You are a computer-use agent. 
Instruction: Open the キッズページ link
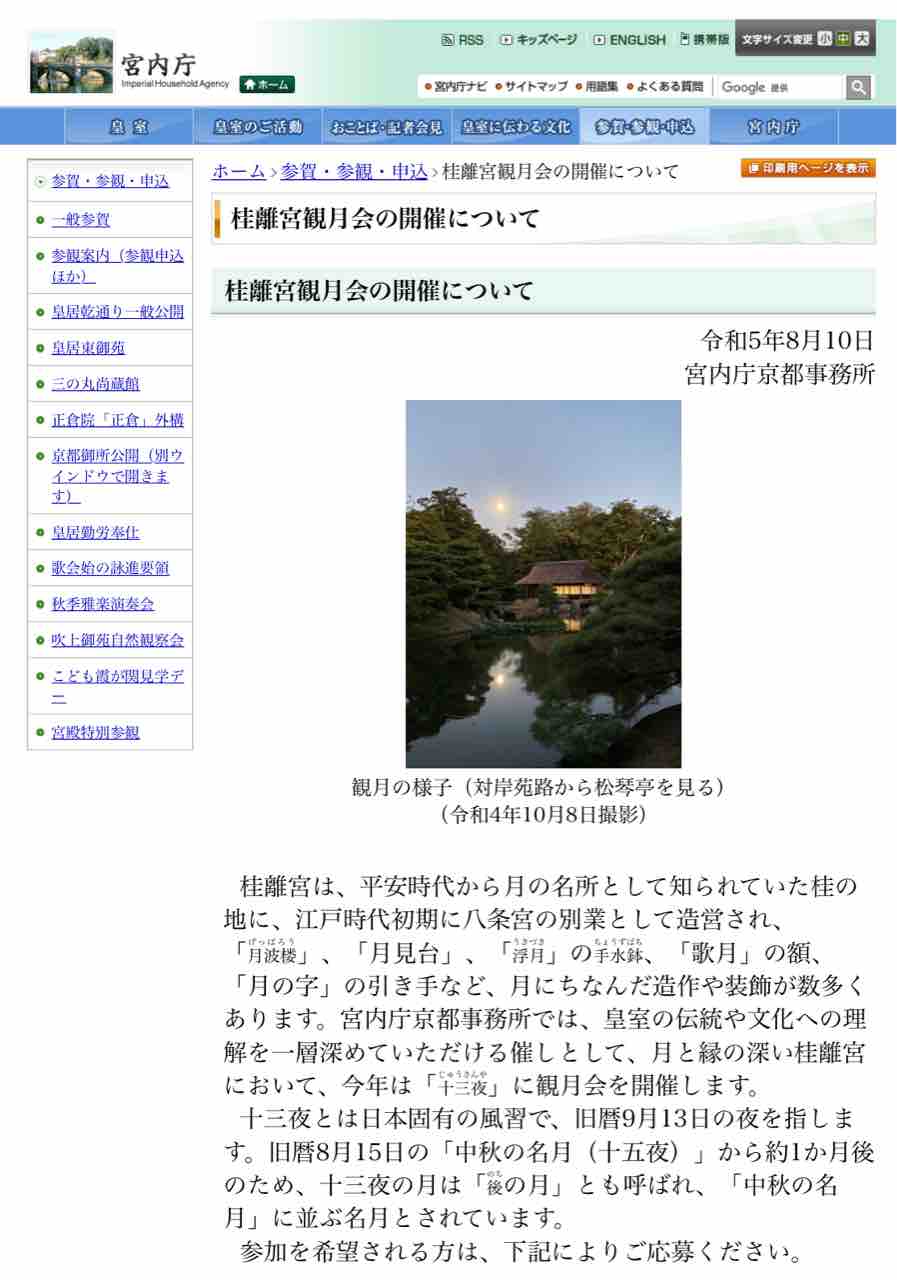pos(540,40)
